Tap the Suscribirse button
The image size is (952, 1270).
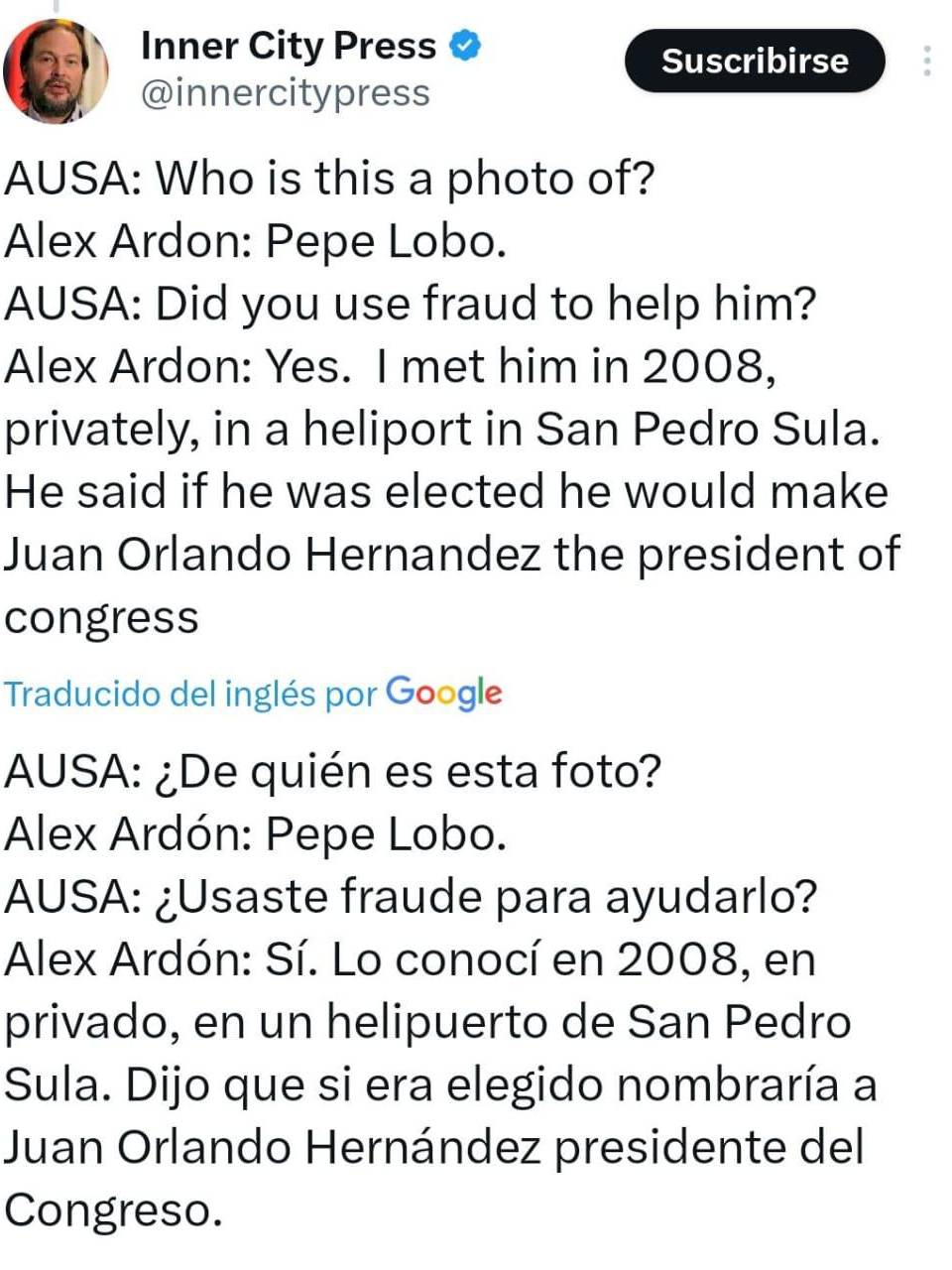click(755, 62)
